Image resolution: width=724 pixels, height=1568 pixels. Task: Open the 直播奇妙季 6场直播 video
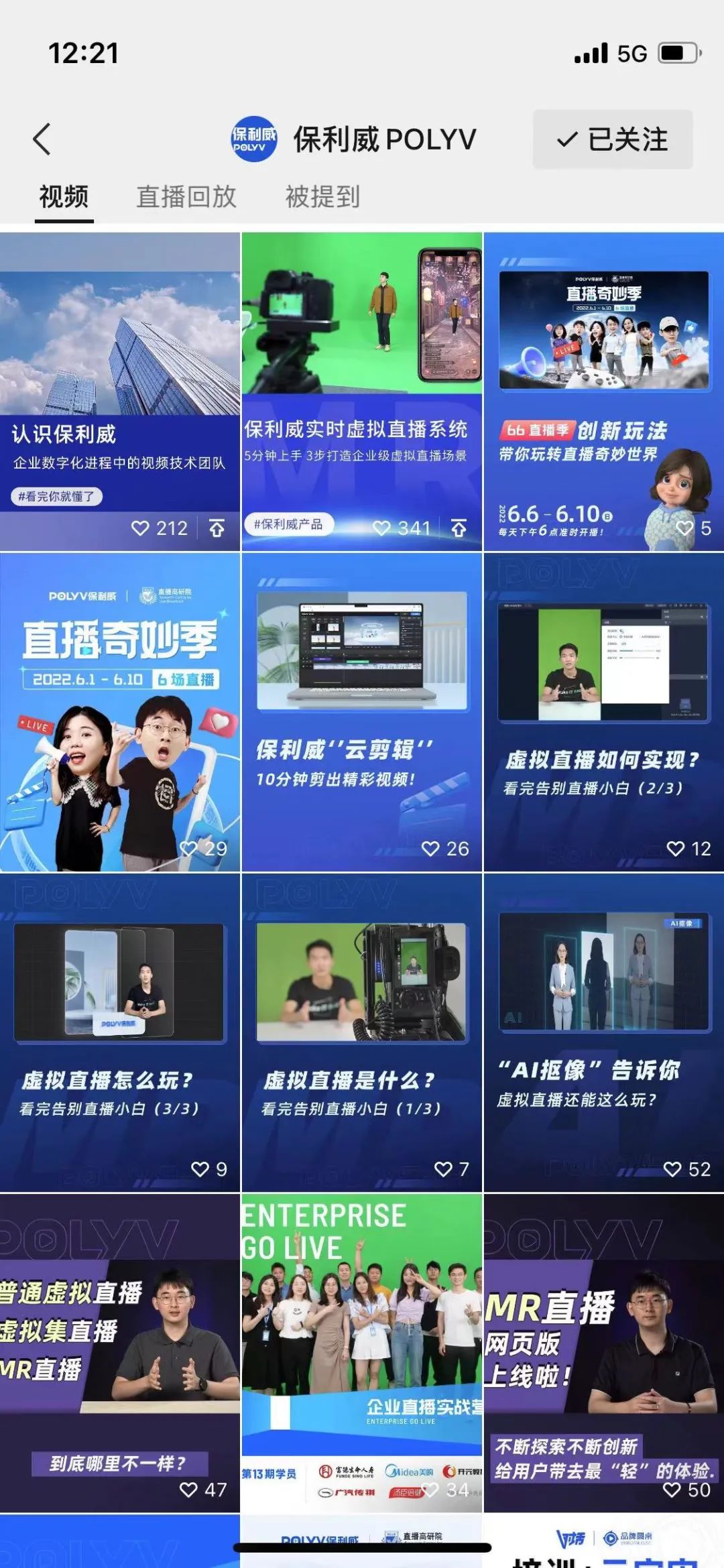click(x=120, y=712)
